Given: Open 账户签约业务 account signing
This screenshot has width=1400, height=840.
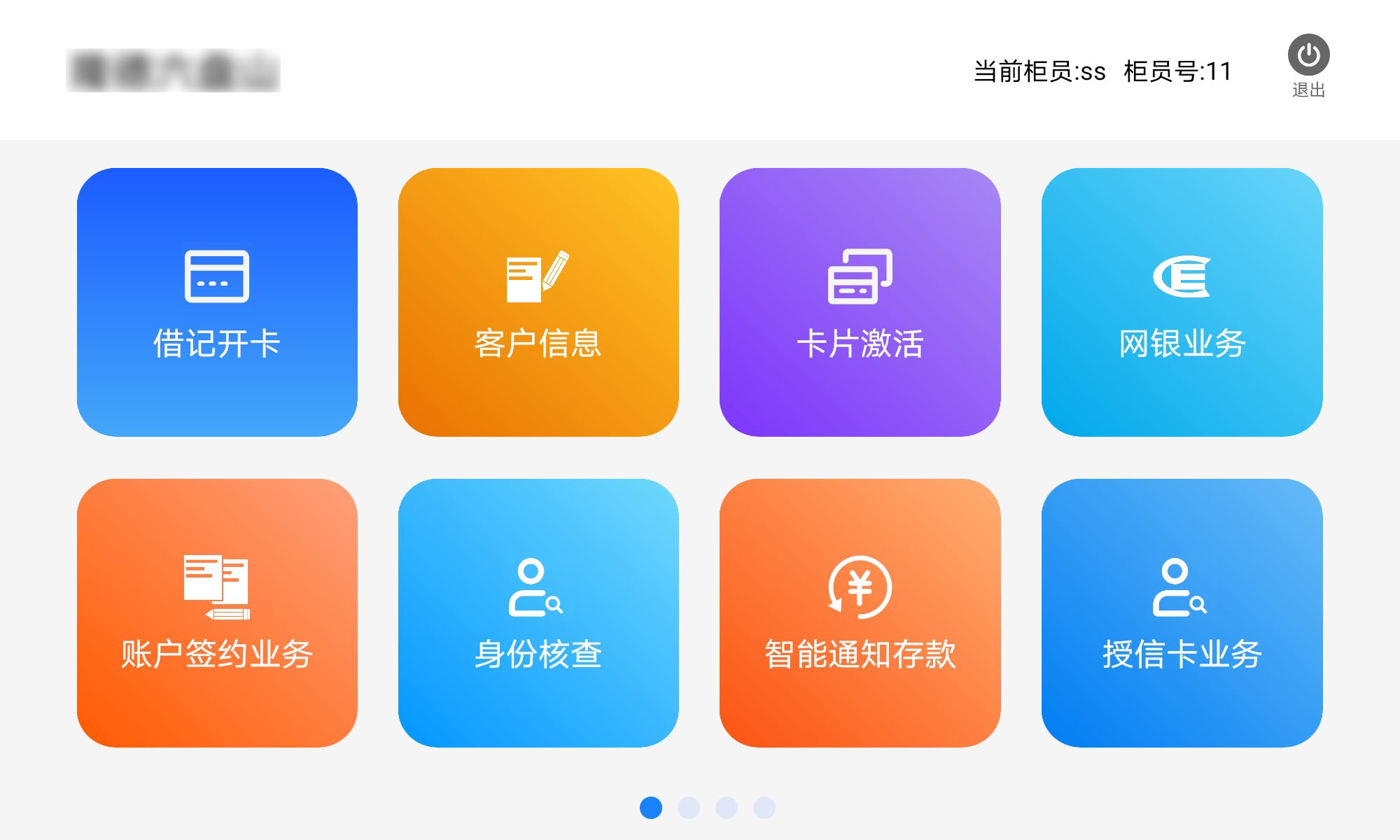Looking at the screenshot, I should [x=217, y=612].
